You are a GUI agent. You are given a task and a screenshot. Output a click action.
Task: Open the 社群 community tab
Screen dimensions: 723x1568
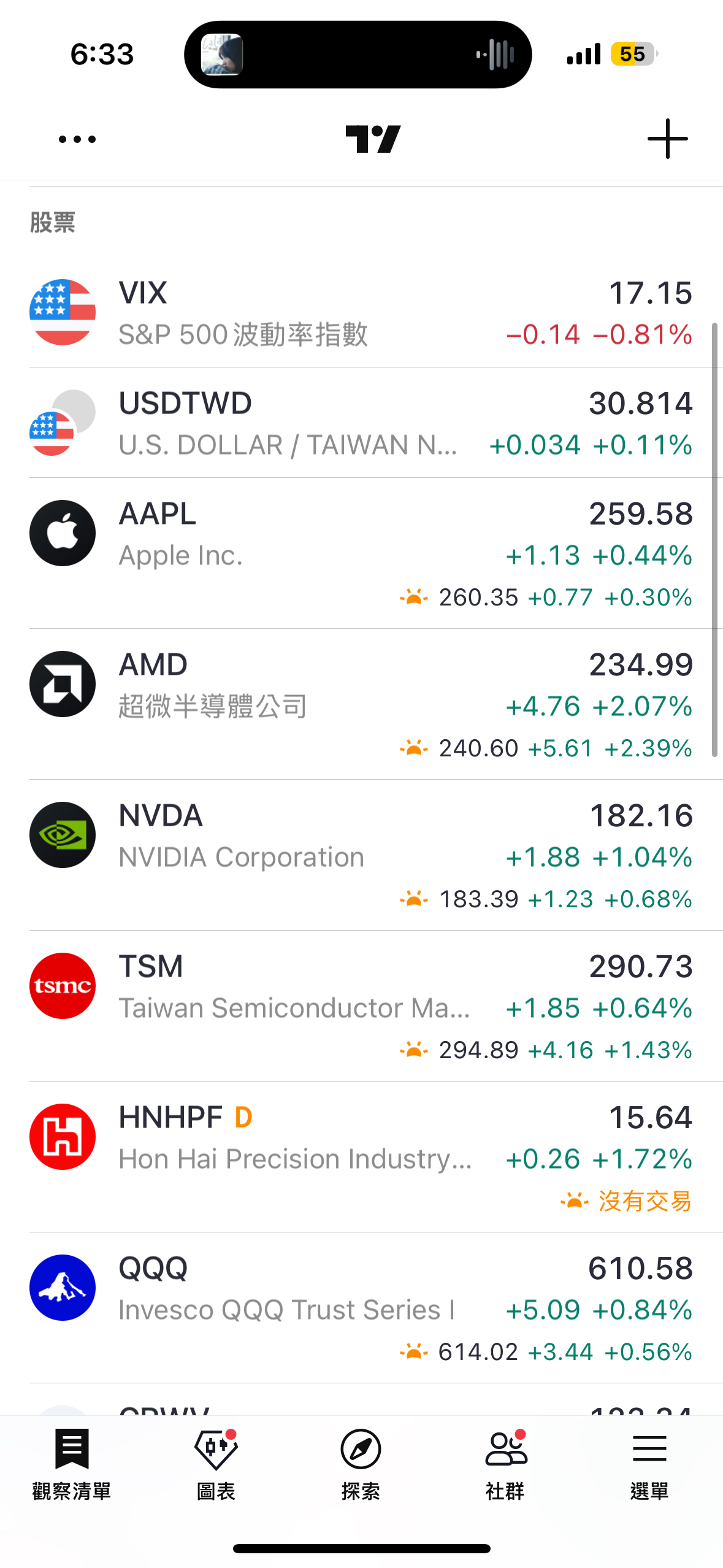[x=505, y=1464]
